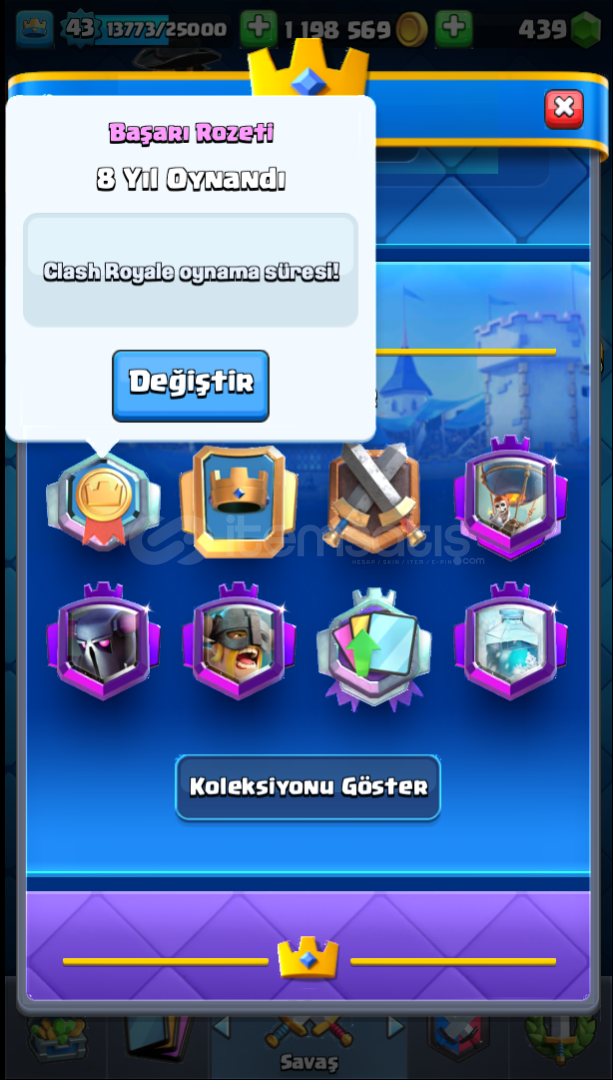Add gold with the plus next to coins
The width and height of the screenshot is (613, 1080).
point(259,29)
